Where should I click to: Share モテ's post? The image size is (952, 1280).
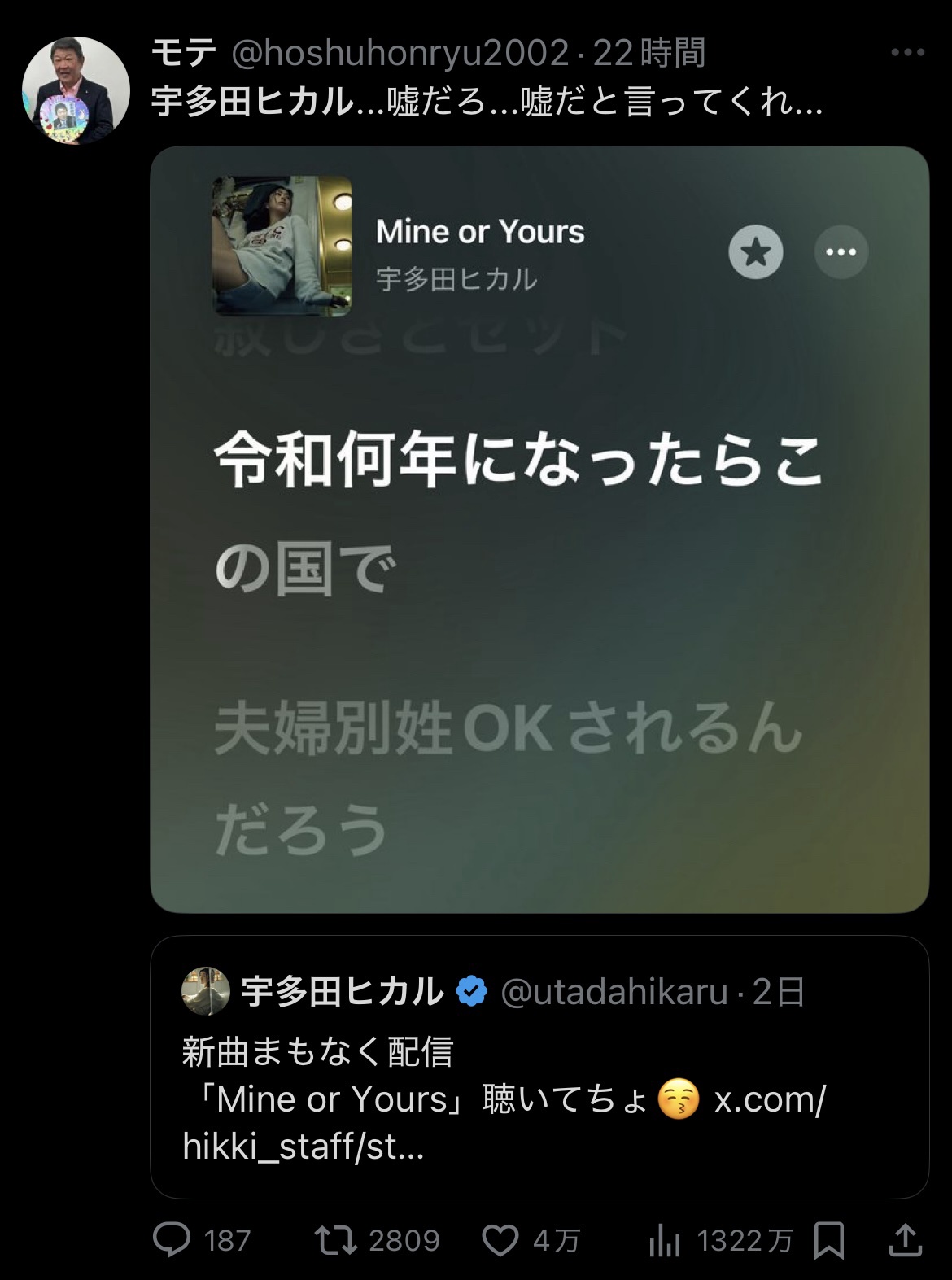(905, 1240)
